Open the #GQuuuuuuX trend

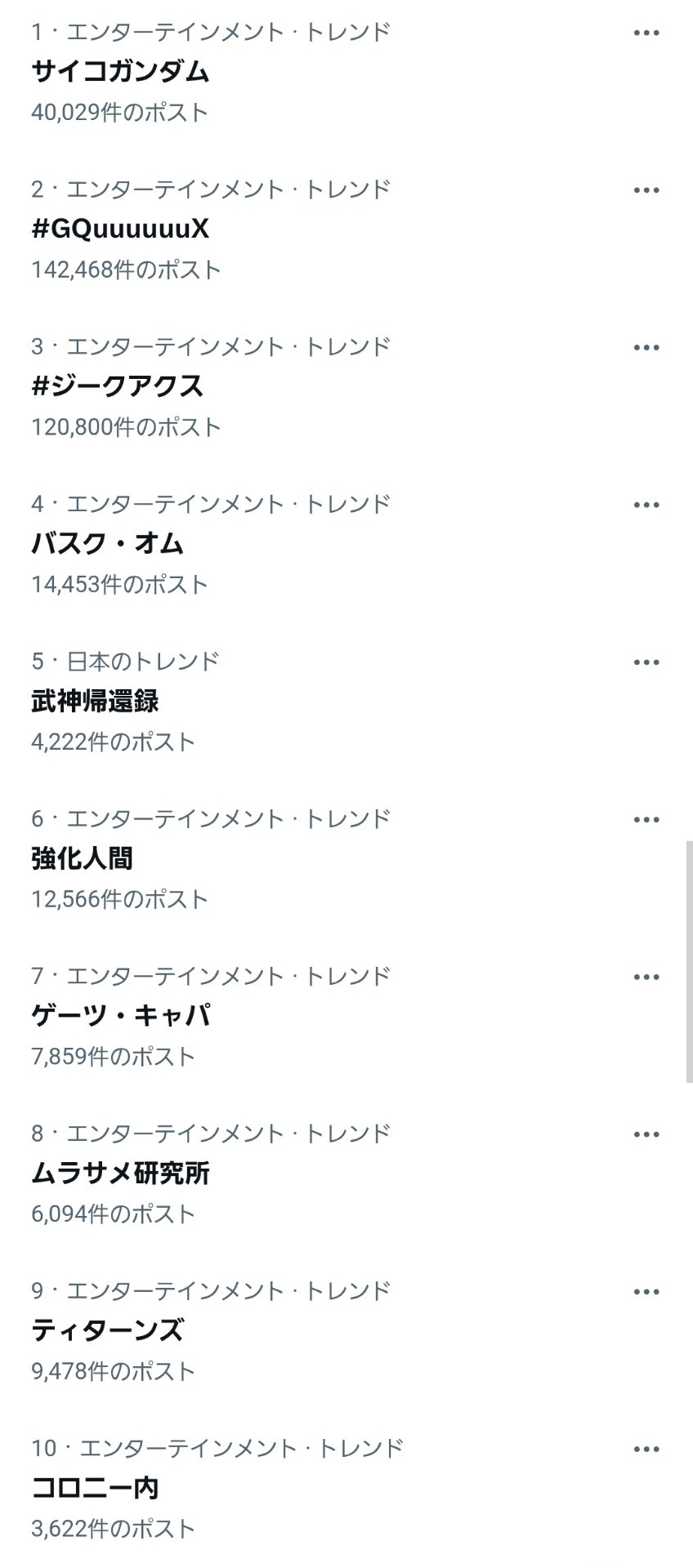(120, 229)
